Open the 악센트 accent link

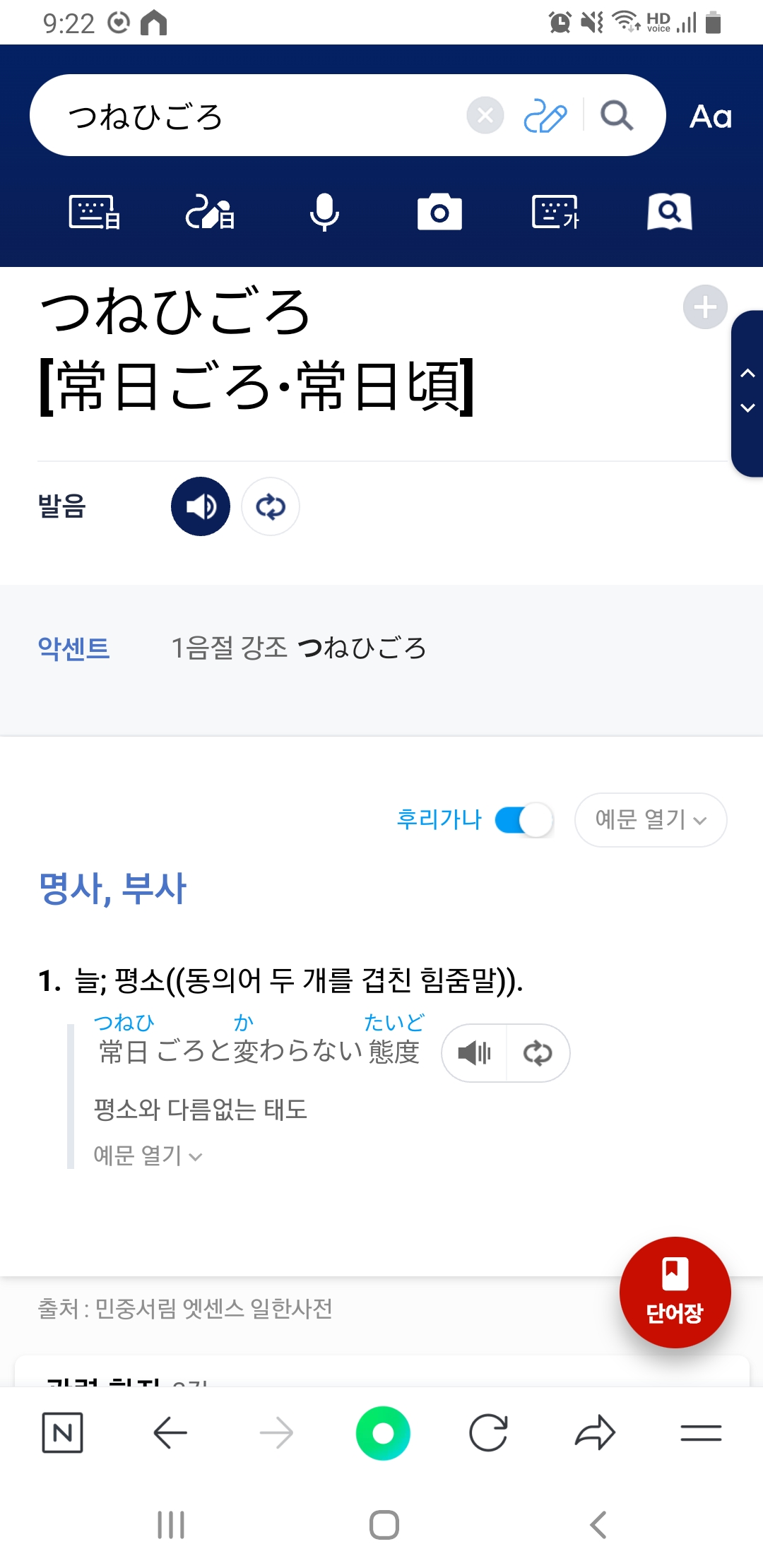[74, 648]
